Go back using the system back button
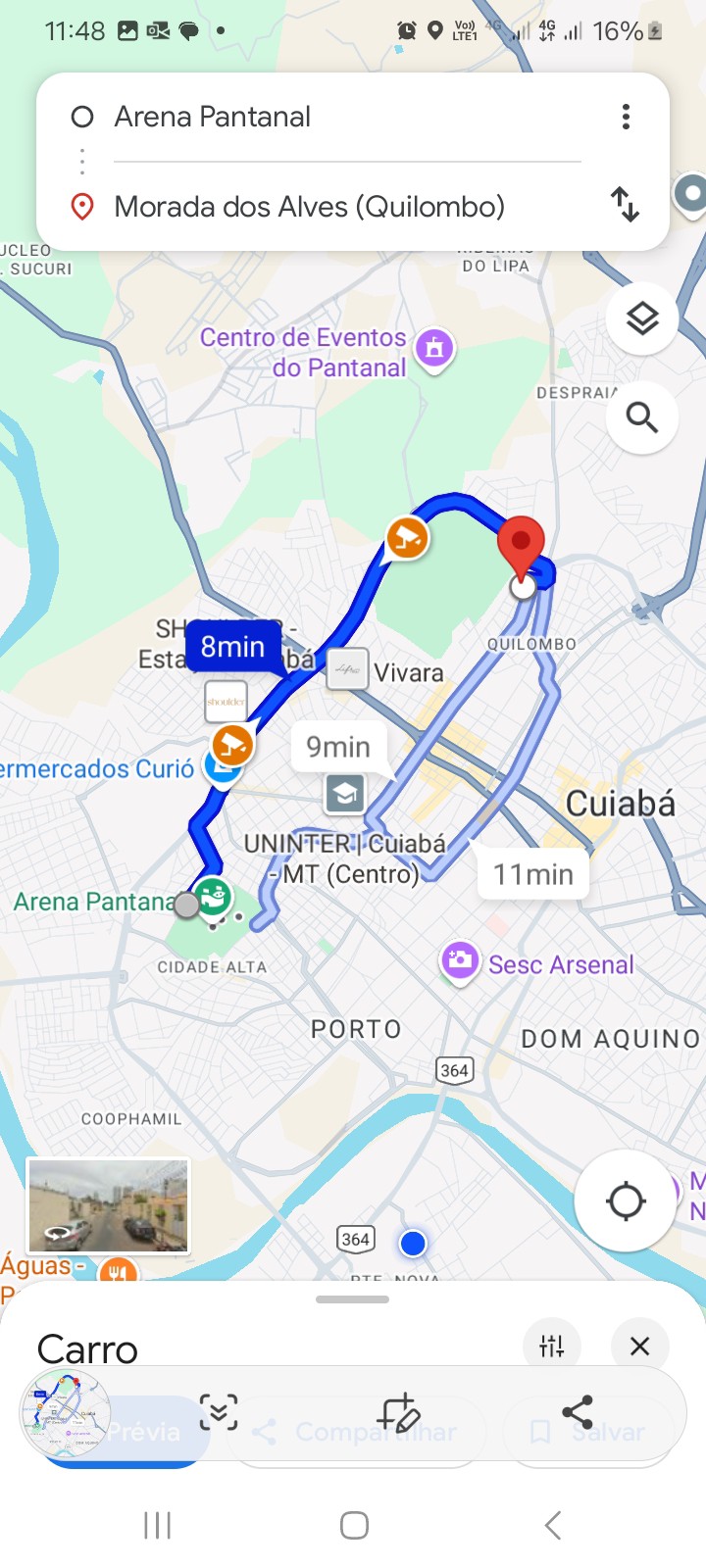 [x=553, y=1525]
